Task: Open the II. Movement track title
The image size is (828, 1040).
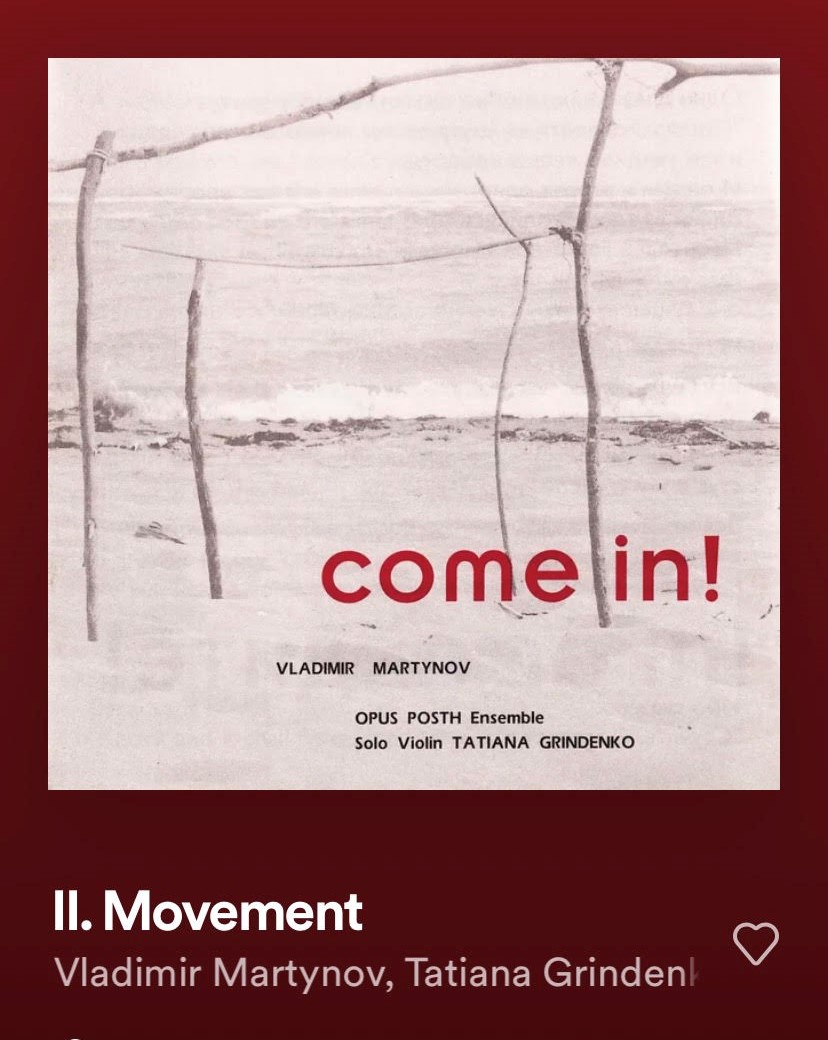Action: 208,912
